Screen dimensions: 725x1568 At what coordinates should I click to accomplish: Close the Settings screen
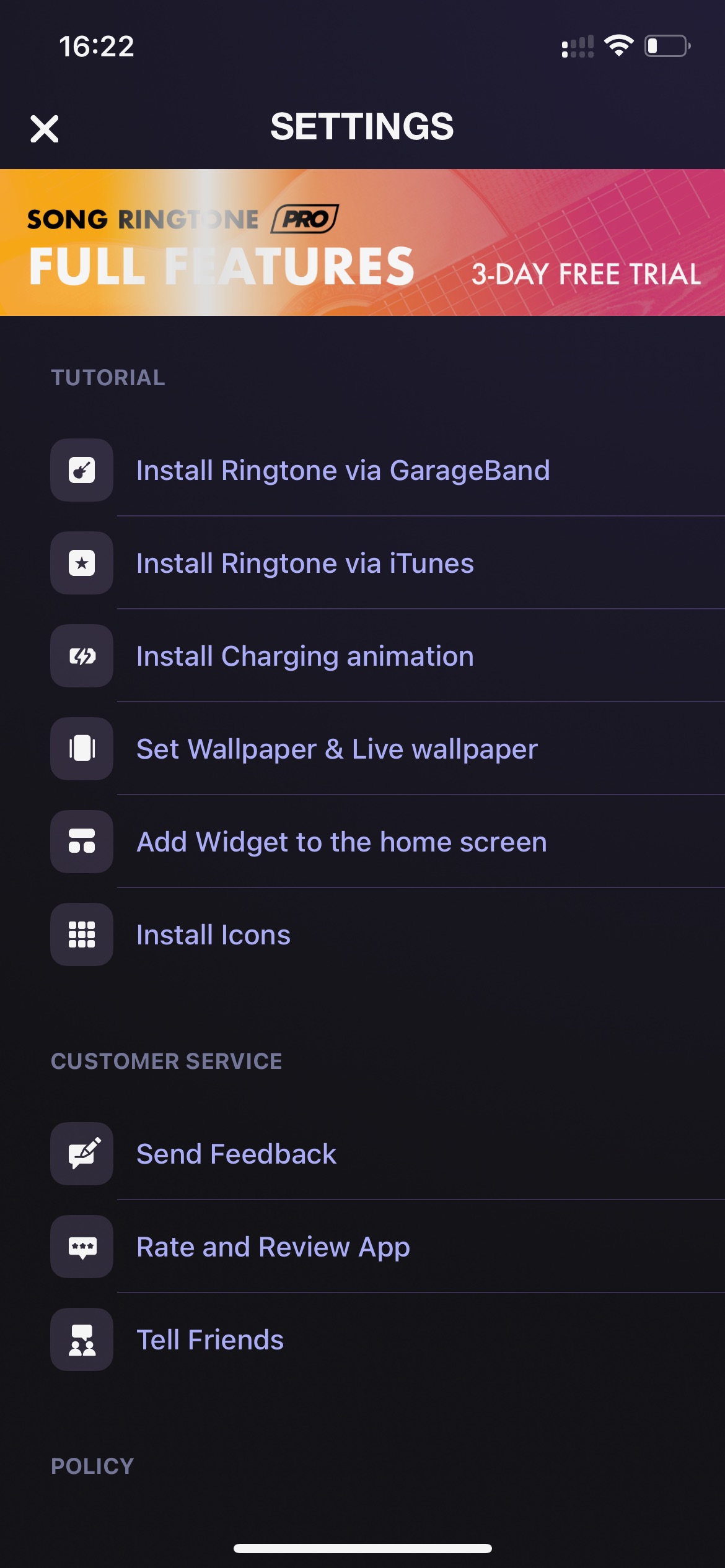pos(45,129)
